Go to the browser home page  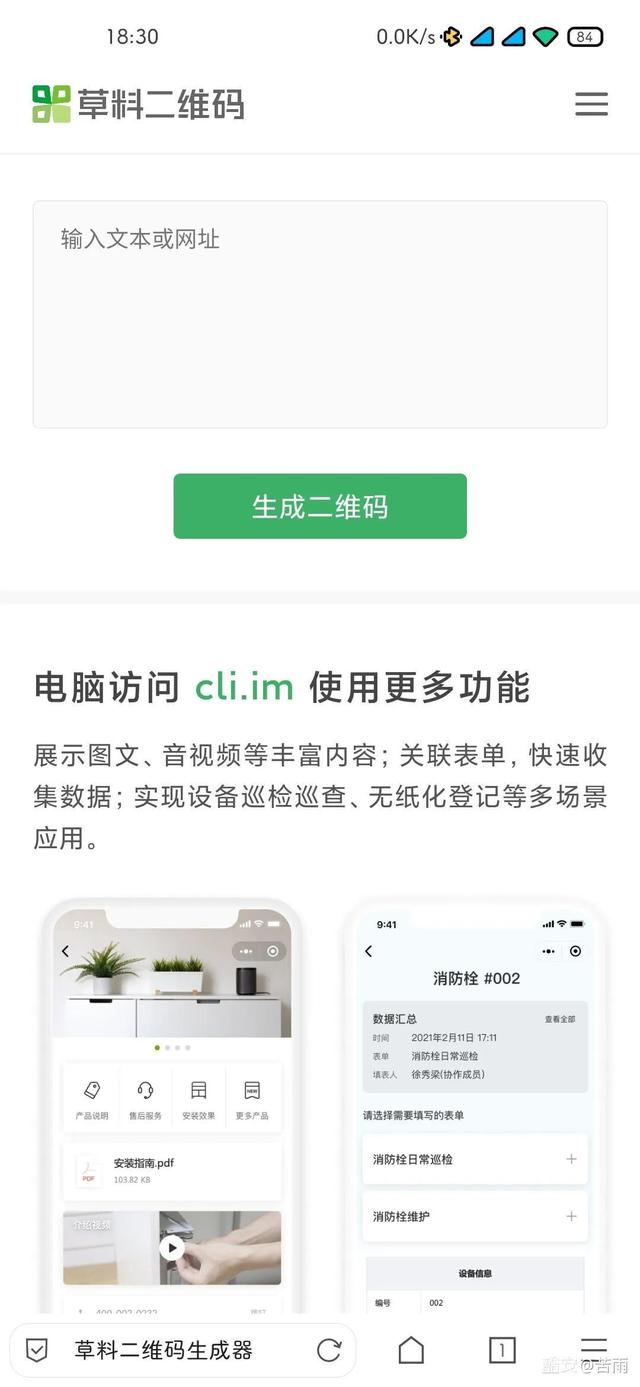411,1350
